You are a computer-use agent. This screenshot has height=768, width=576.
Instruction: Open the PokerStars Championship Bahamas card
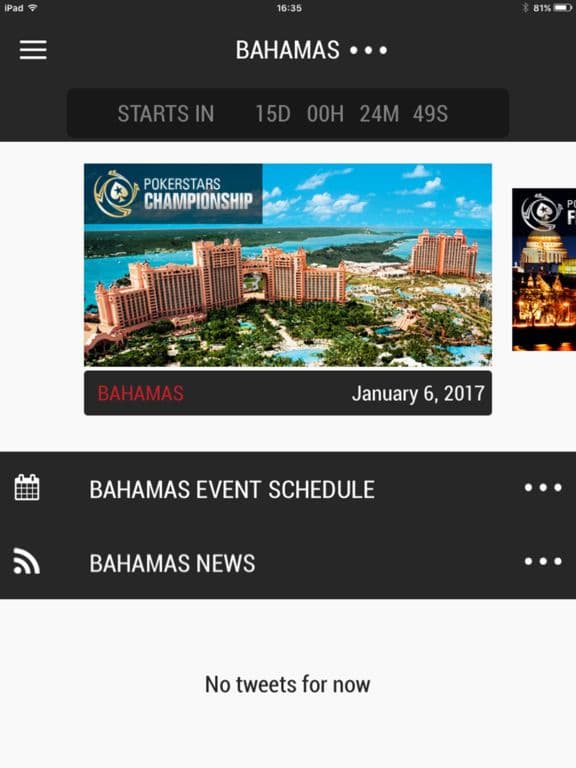coord(288,289)
